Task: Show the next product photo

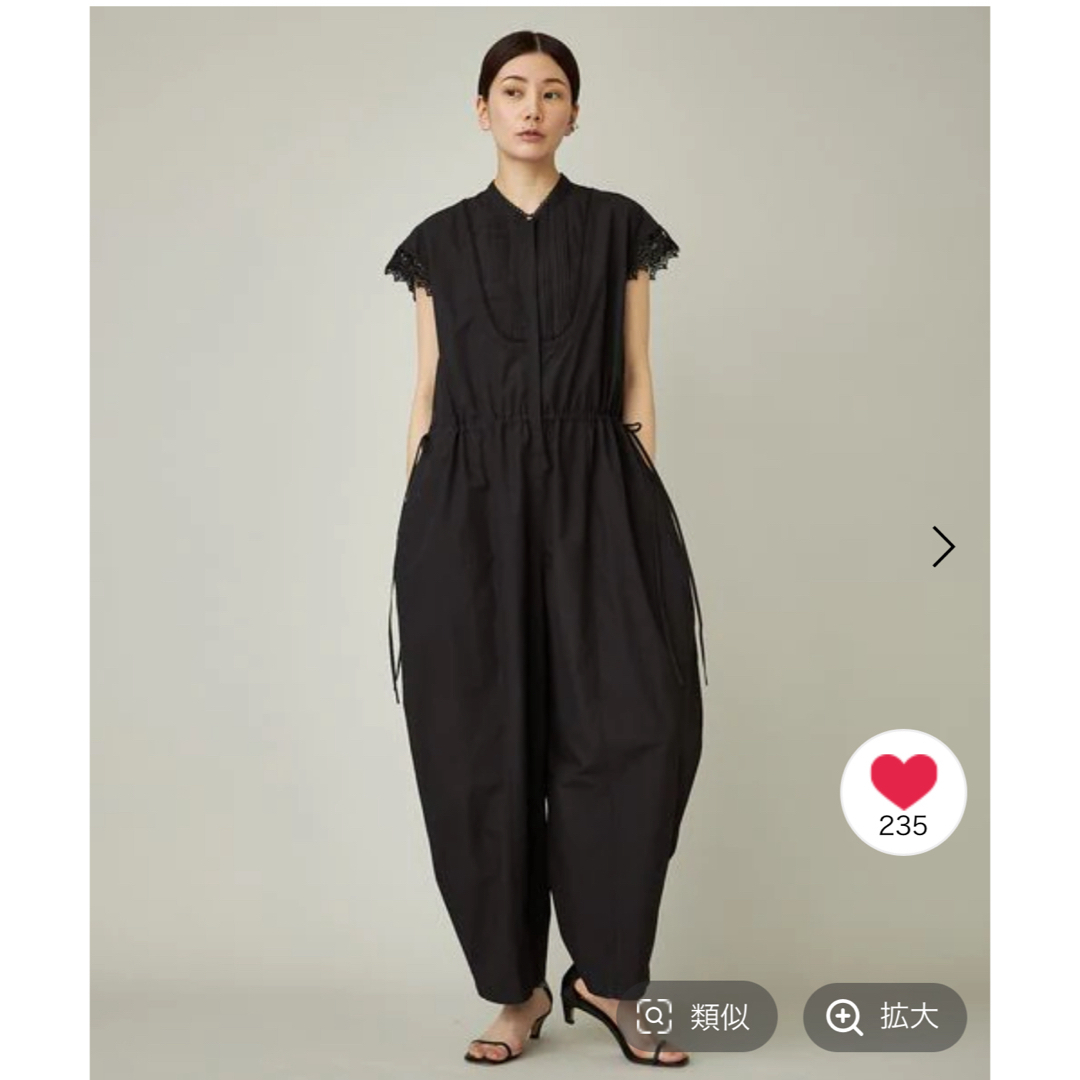Action: pos(943,547)
